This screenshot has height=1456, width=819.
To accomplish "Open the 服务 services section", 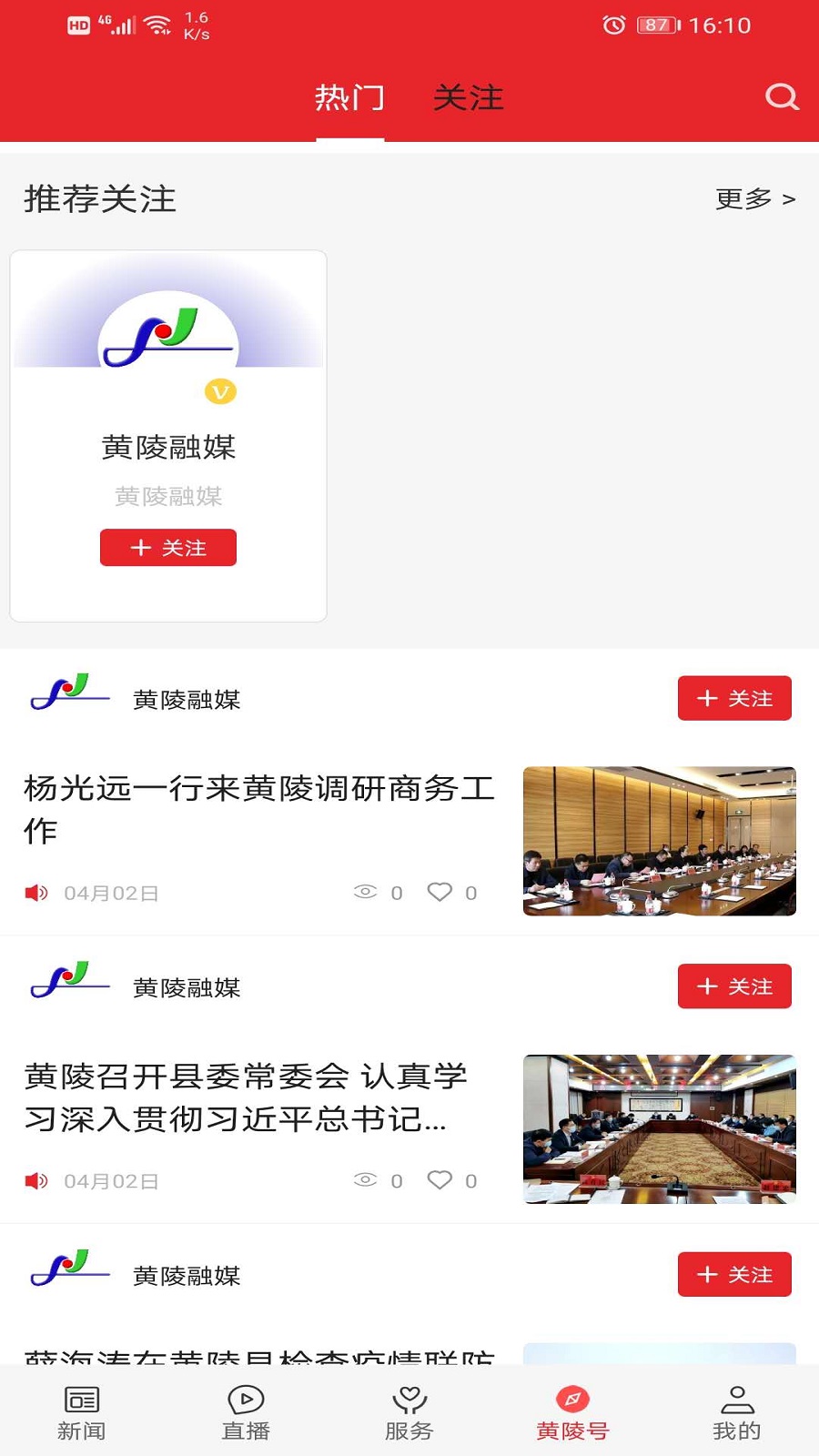I will [x=409, y=1409].
